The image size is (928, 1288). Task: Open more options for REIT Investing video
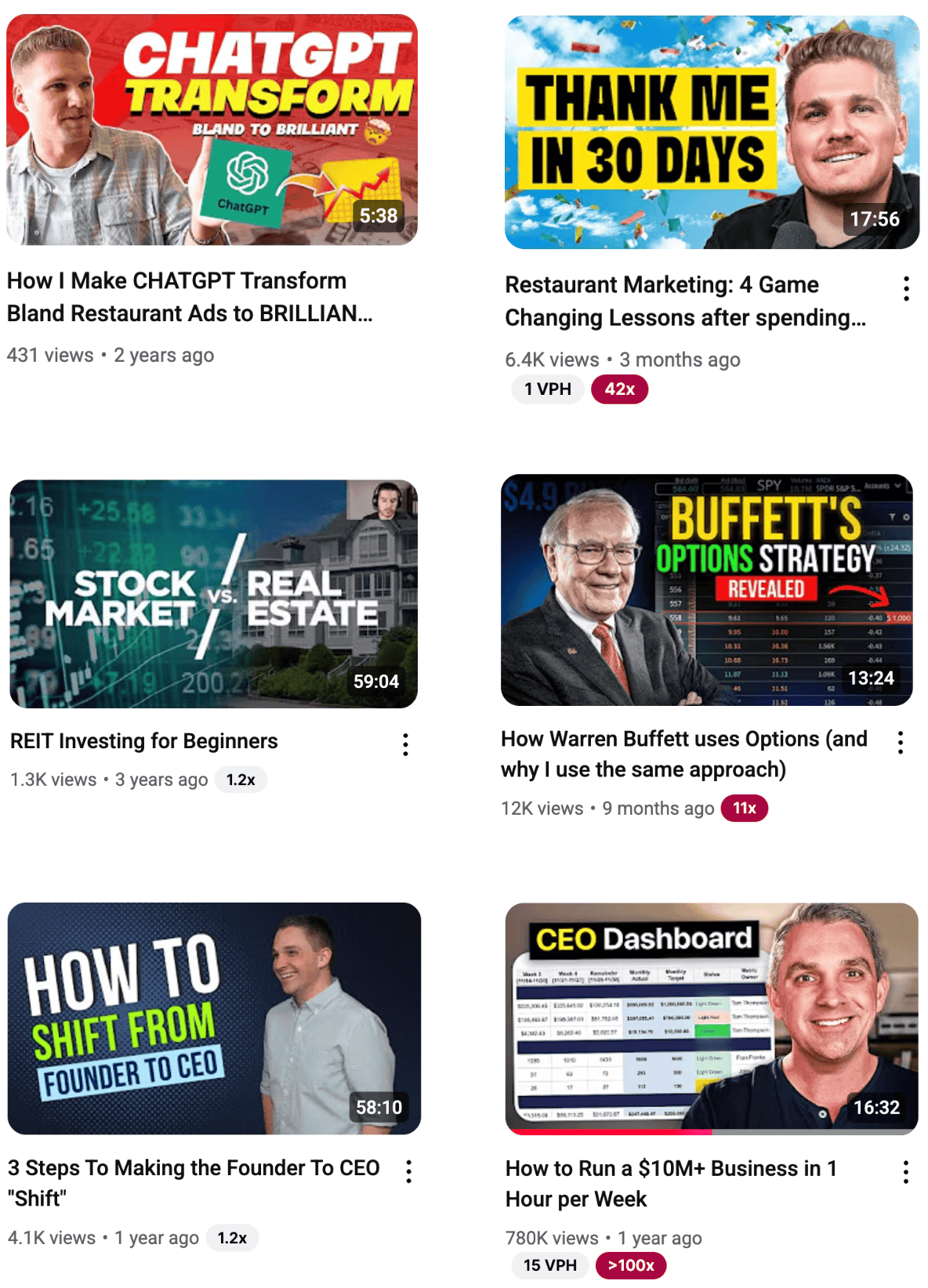coord(405,744)
